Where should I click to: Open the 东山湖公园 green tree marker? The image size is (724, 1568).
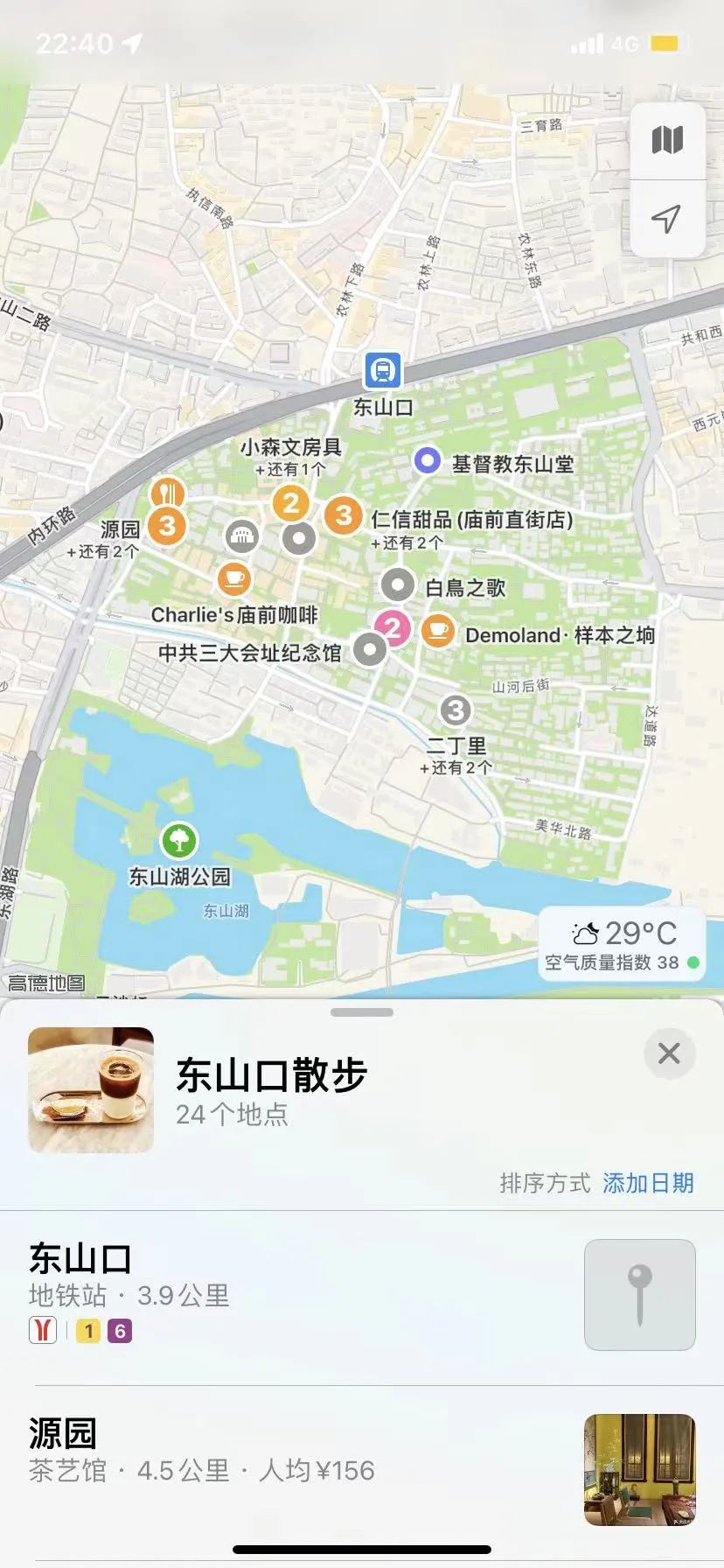(x=177, y=838)
